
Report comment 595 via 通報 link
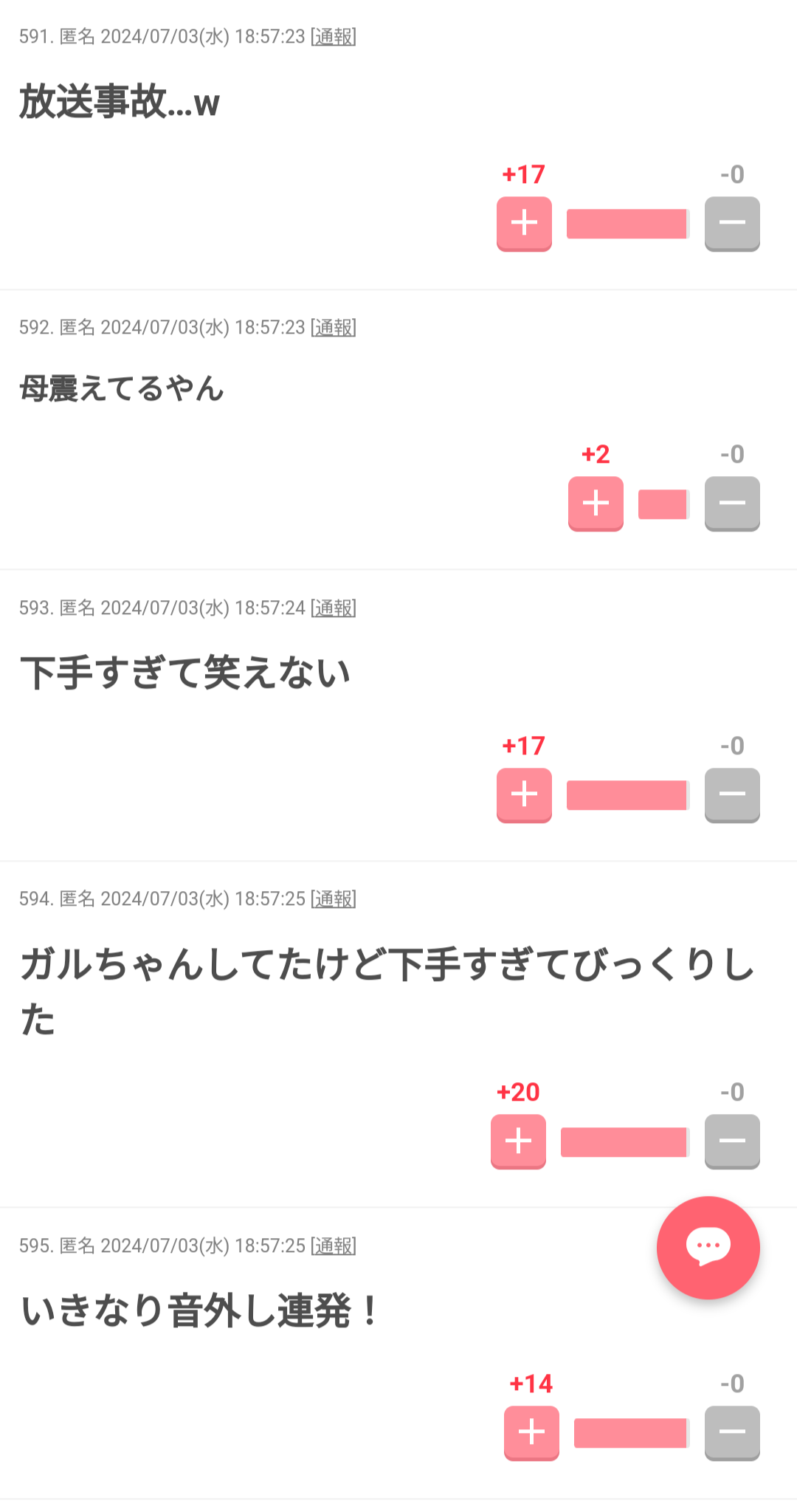click(x=334, y=1246)
